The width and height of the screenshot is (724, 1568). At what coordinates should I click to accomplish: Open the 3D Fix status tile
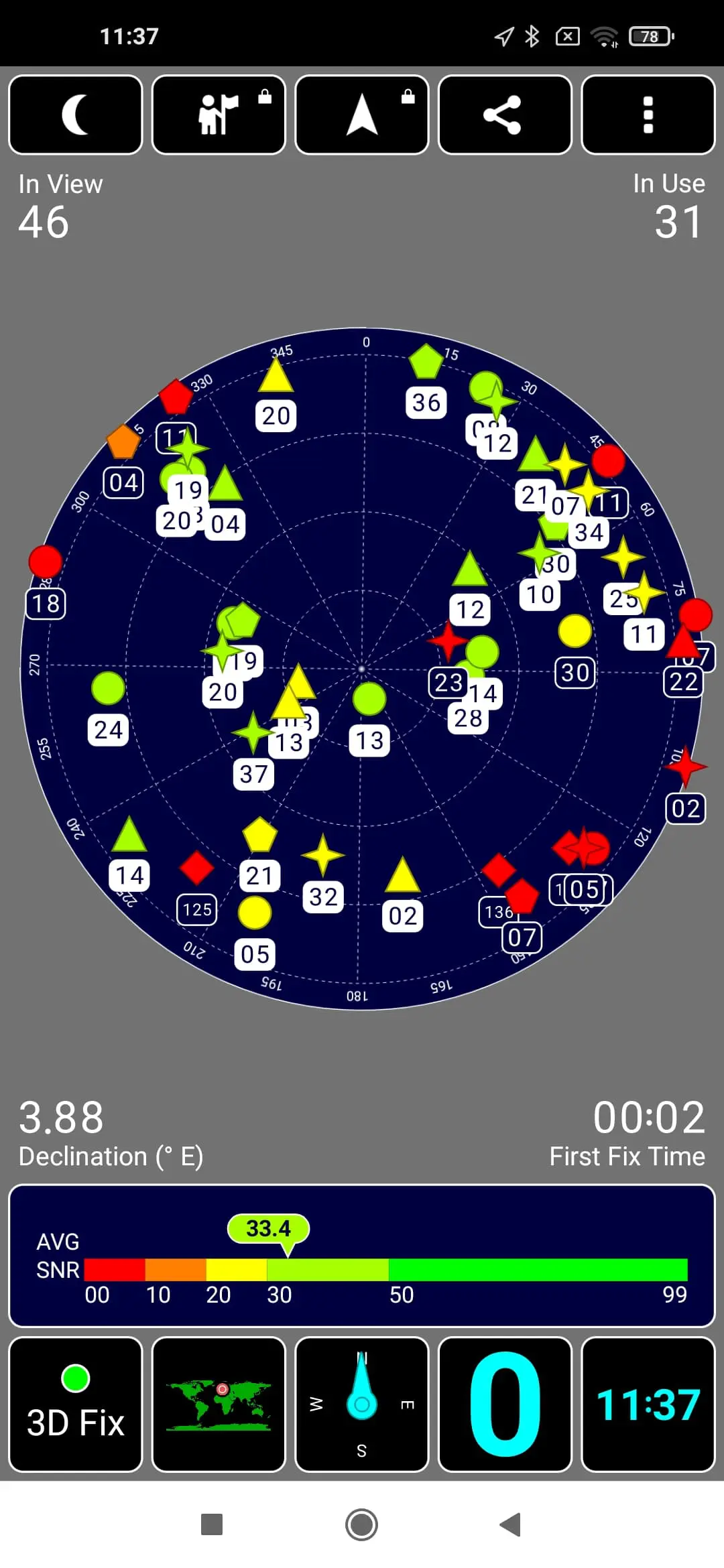76,1404
